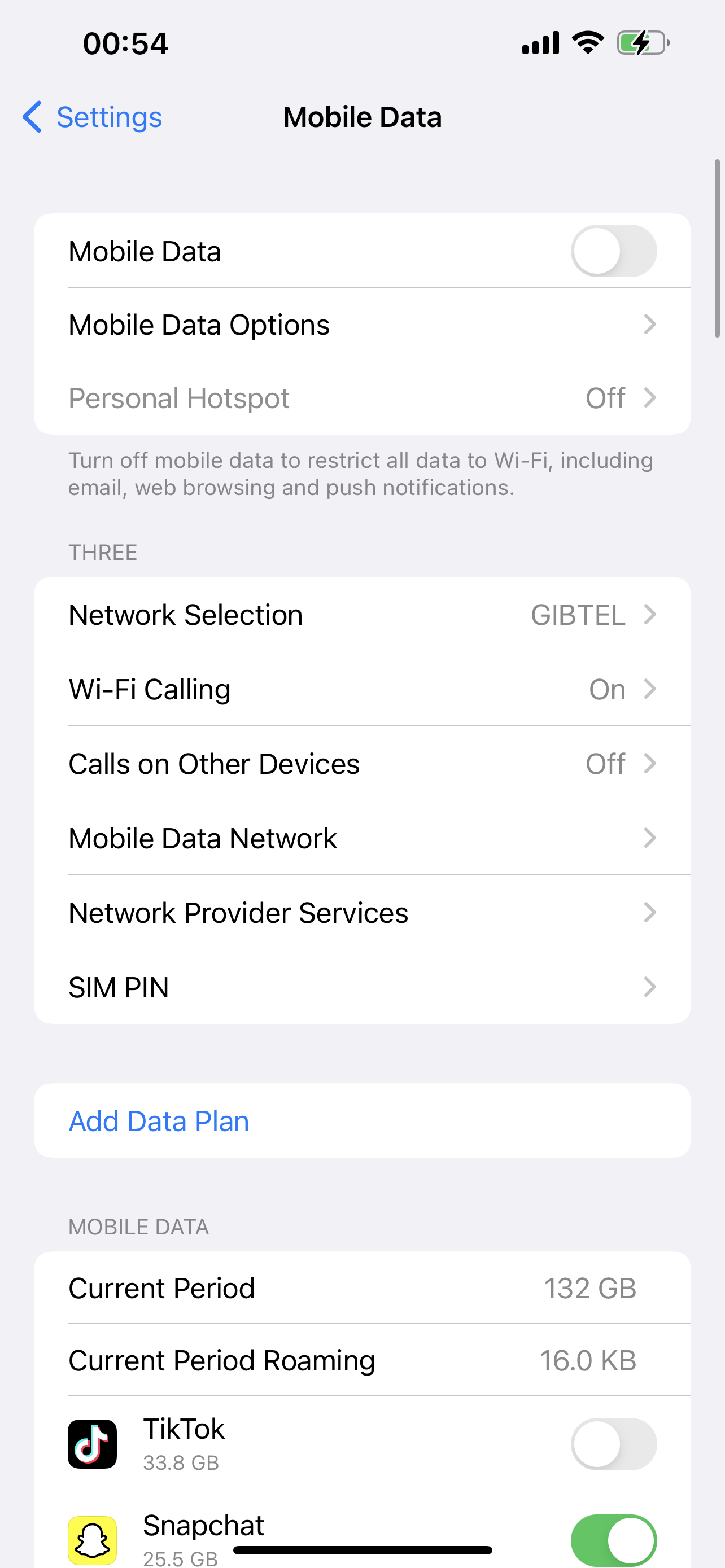This screenshot has width=725, height=1568.
Task: Open Calls on Other Devices
Action: pos(362,763)
